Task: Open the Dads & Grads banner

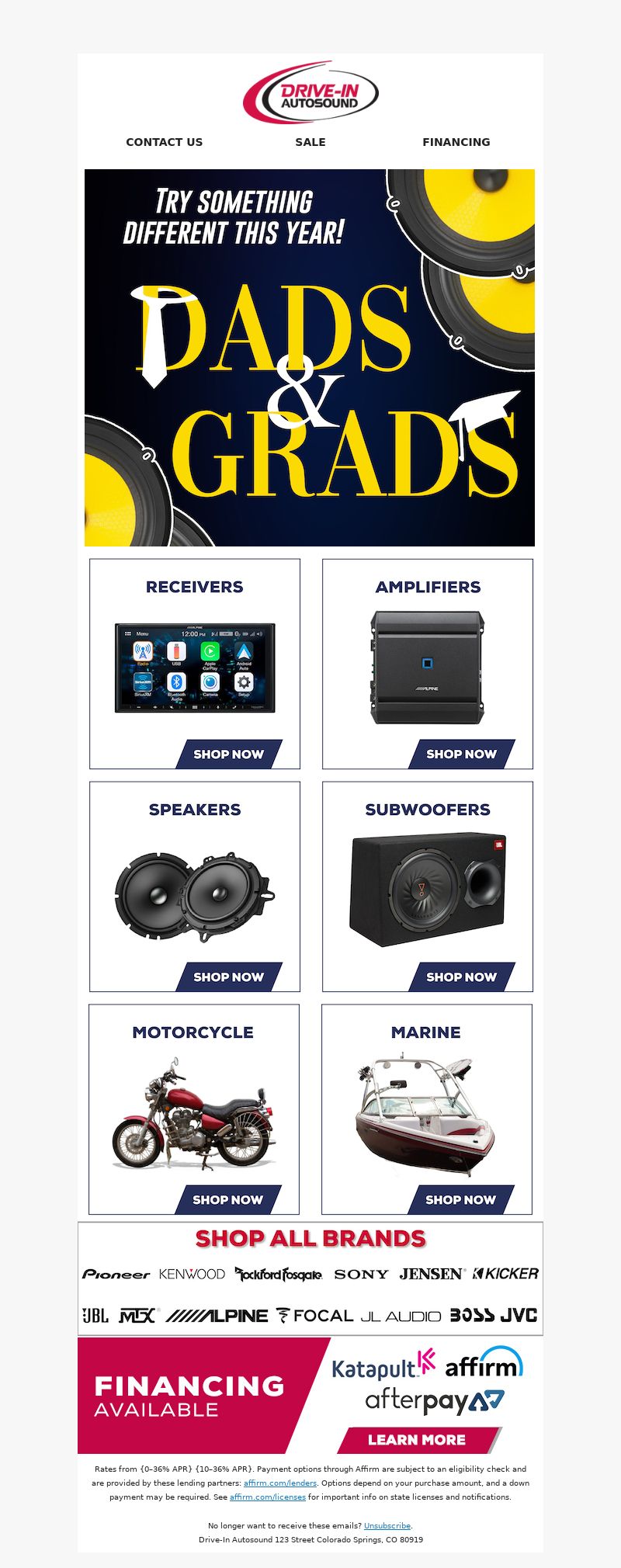Action: 309,357
